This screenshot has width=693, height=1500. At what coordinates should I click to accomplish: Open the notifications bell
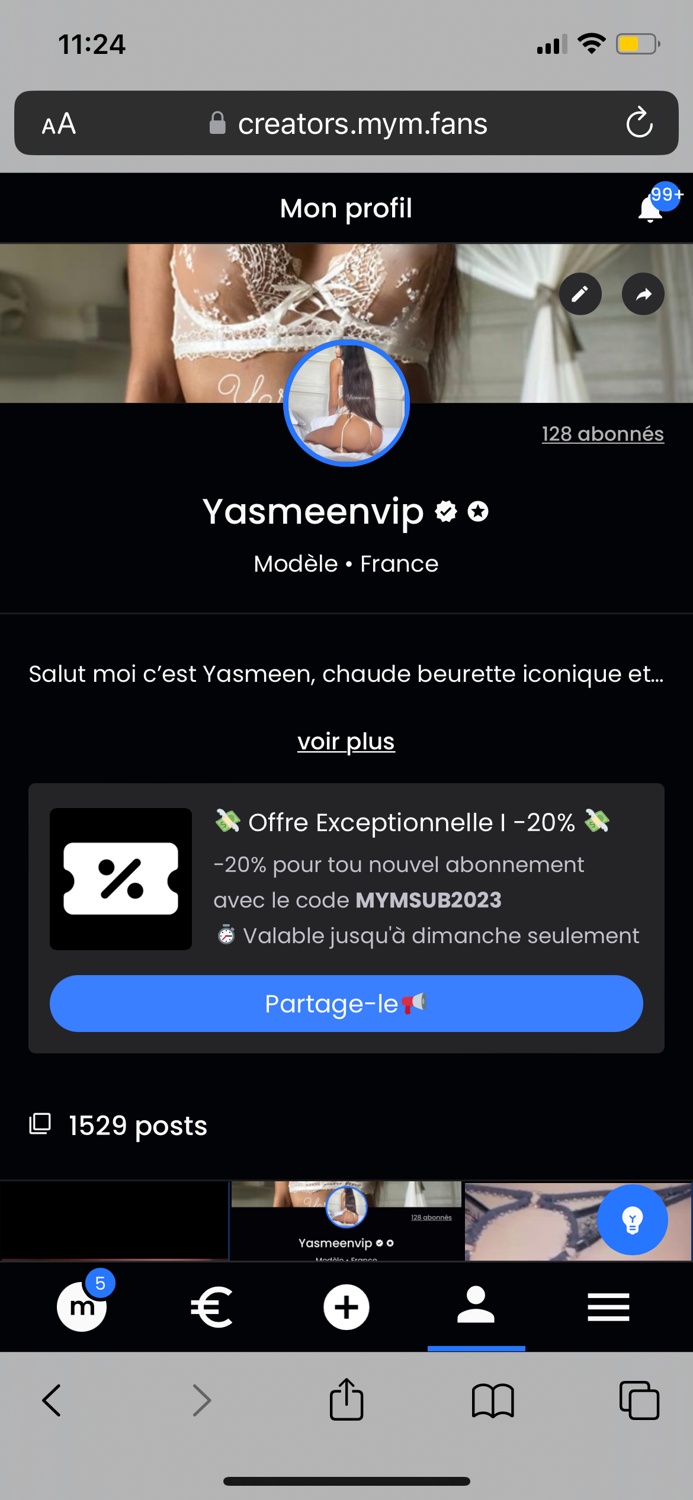coord(651,208)
